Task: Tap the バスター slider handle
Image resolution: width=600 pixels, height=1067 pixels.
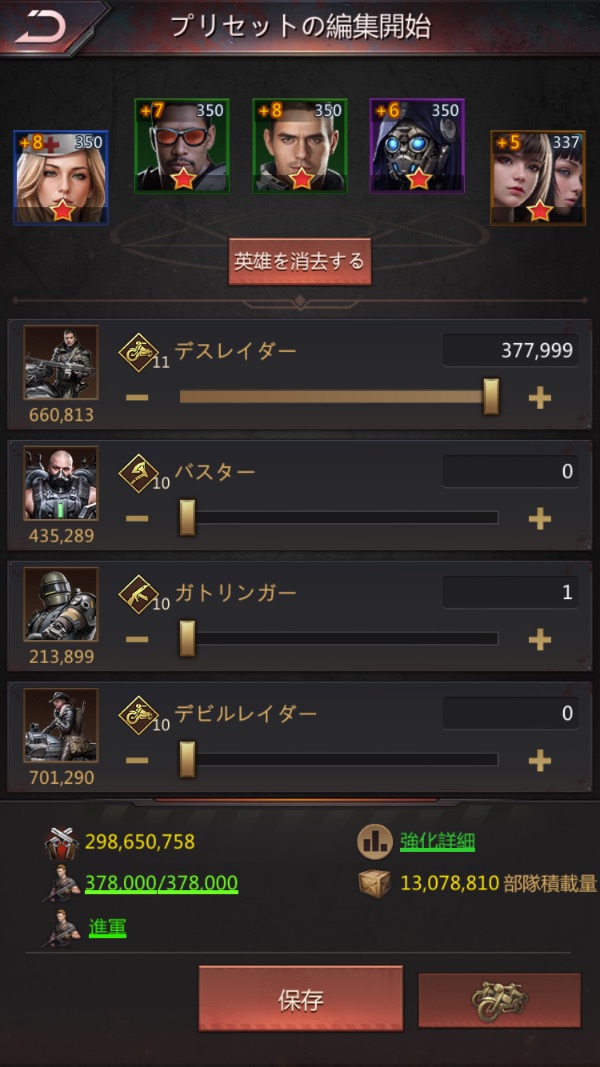Action: (x=187, y=518)
